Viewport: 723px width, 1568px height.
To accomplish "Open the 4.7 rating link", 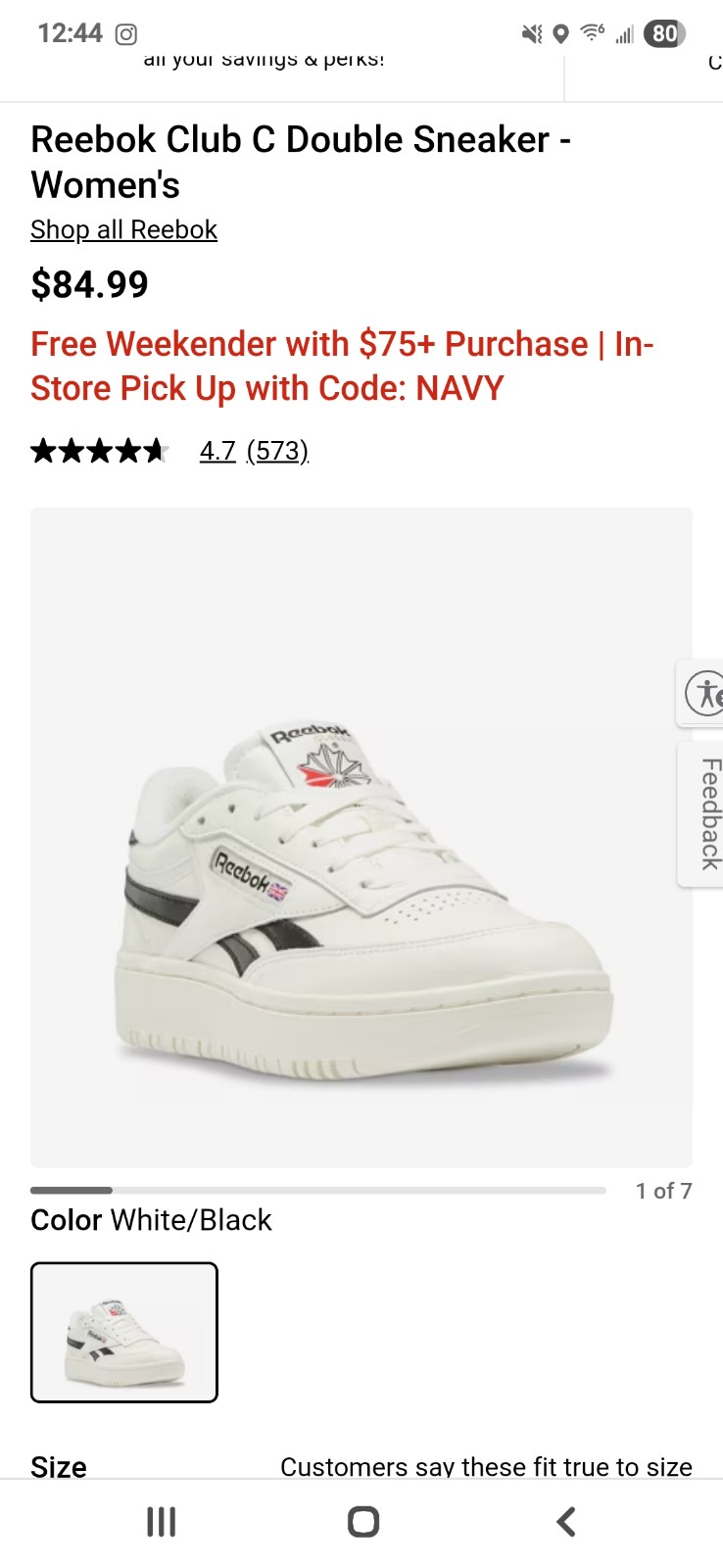I will (x=217, y=451).
